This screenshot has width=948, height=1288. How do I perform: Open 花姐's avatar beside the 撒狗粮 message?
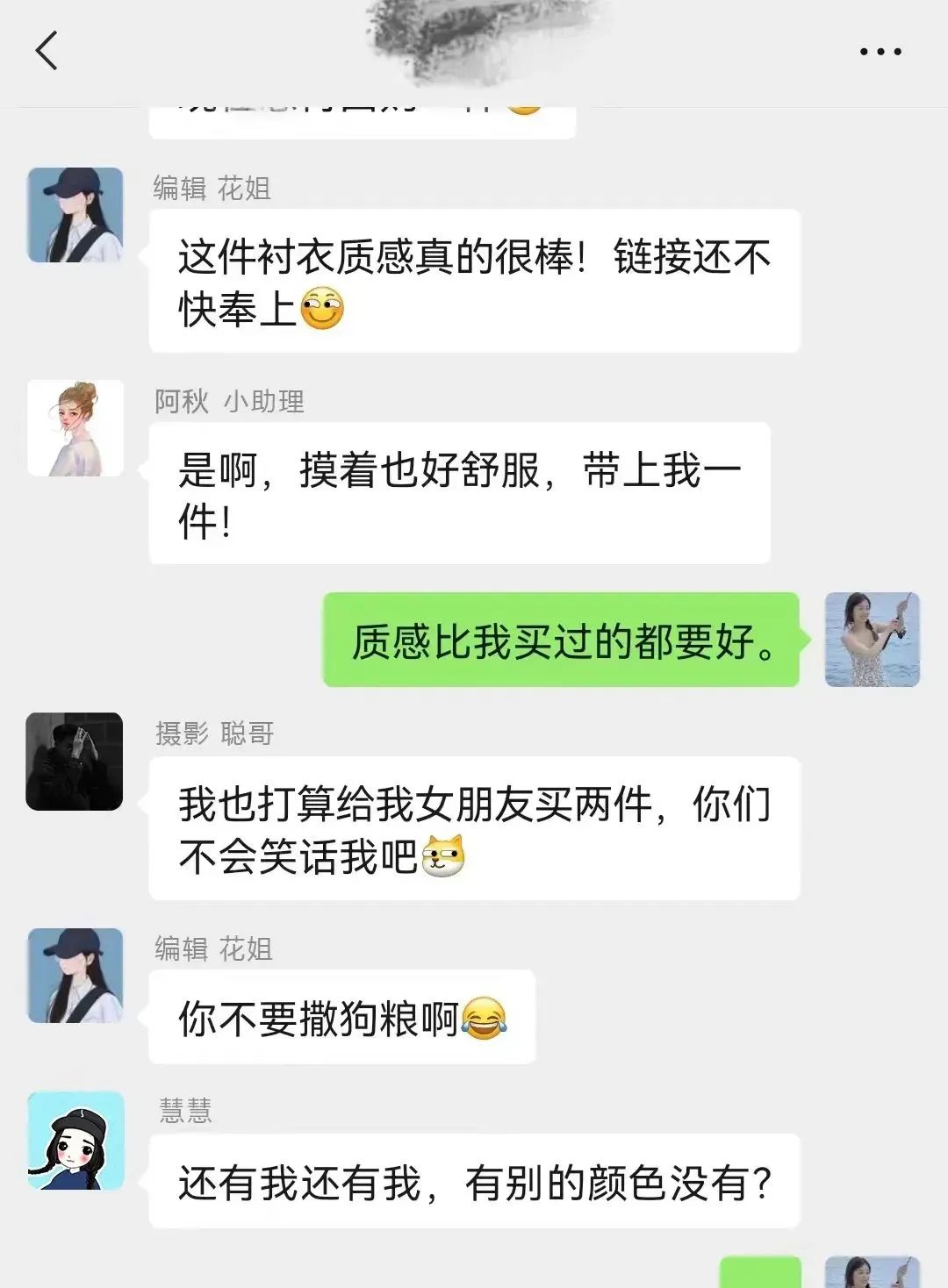75,976
